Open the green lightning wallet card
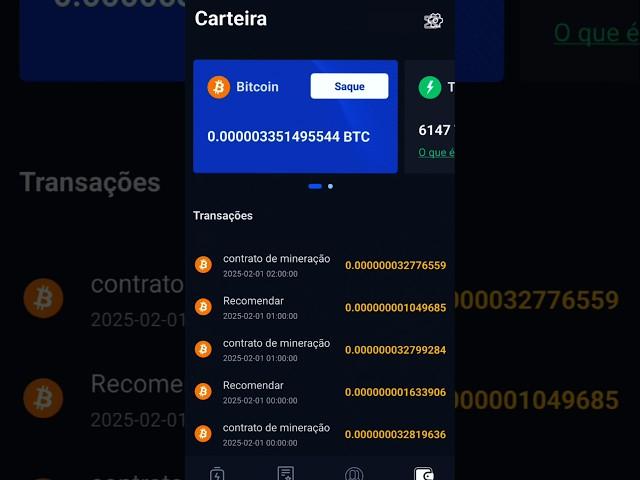Screen dimensions: 640x480 (x=431, y=115)
